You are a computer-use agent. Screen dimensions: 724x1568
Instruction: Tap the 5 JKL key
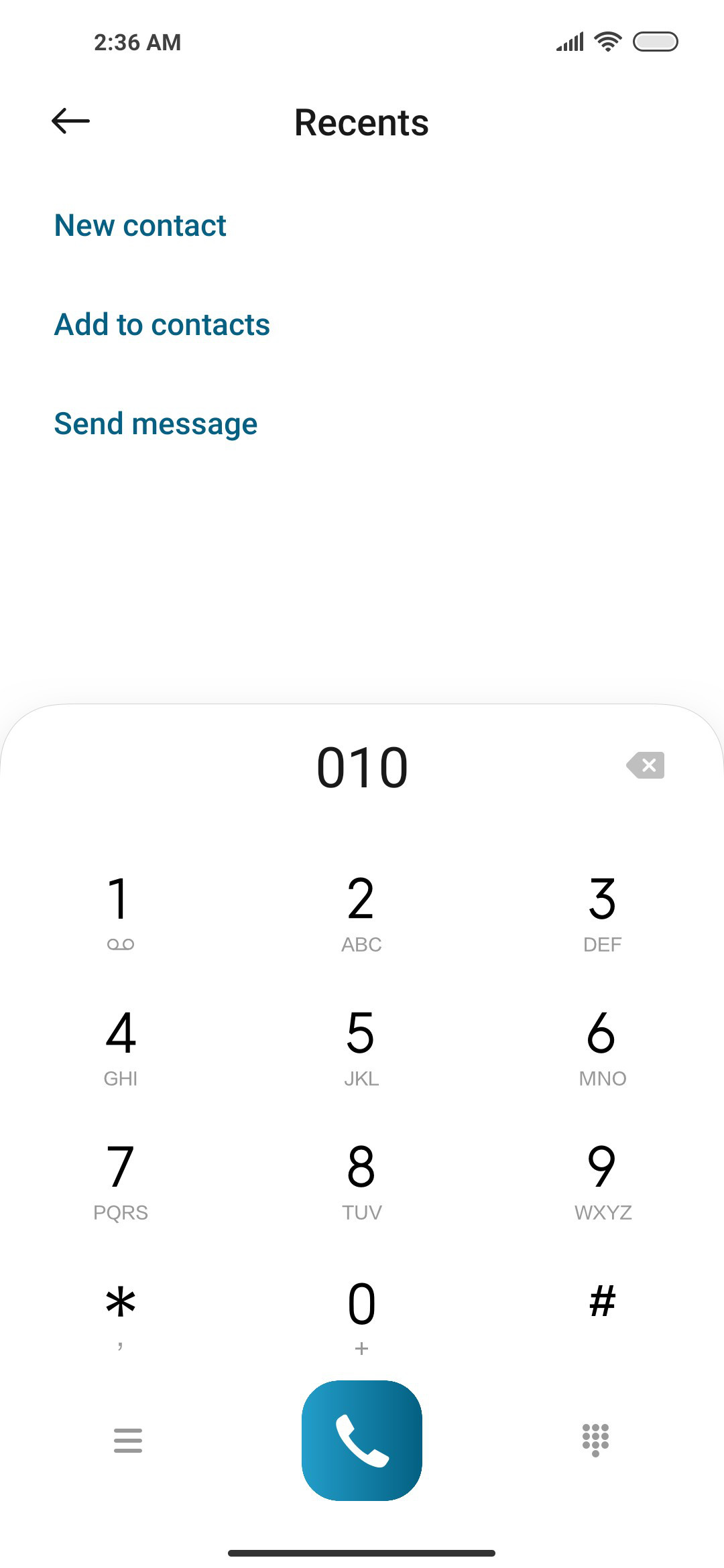click(361, 1047)
